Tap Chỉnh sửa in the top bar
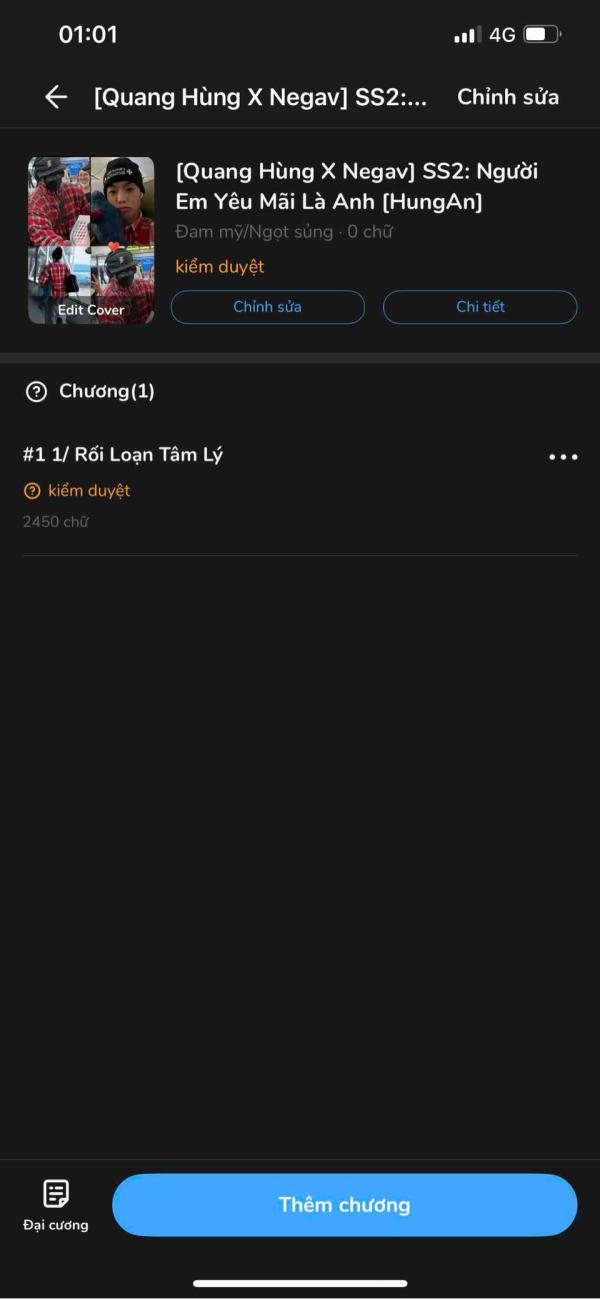 tap(508, 97)
